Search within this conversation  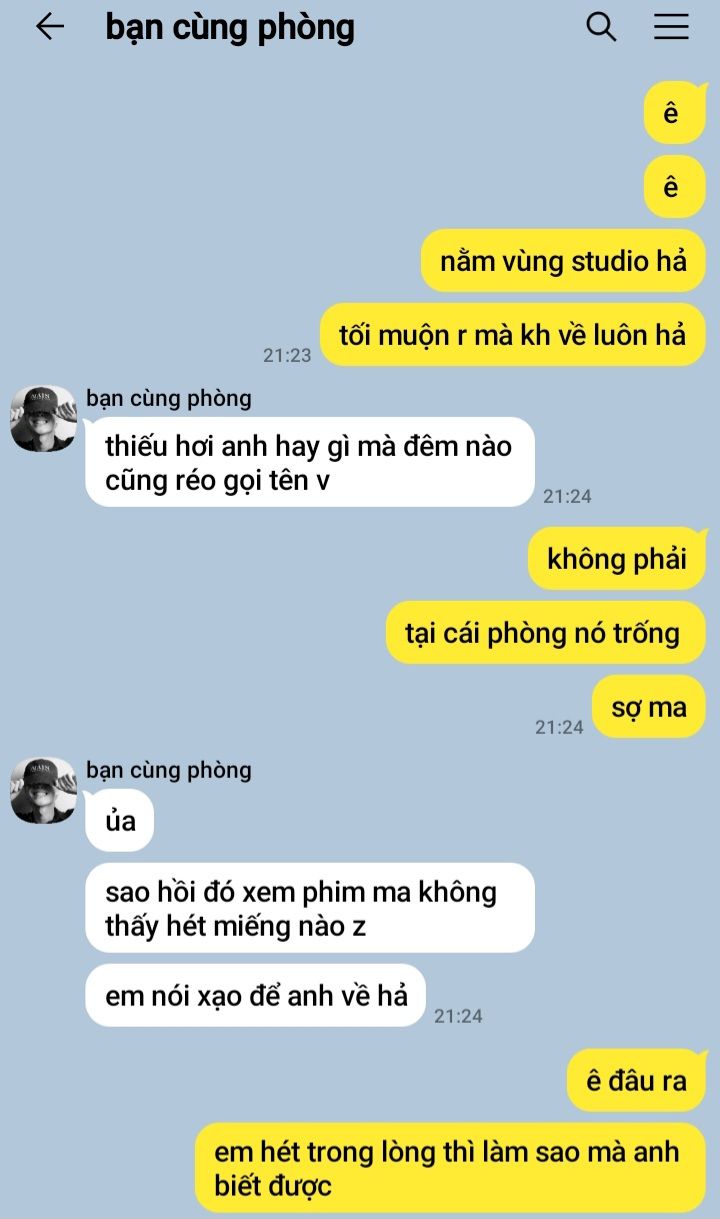601,27
